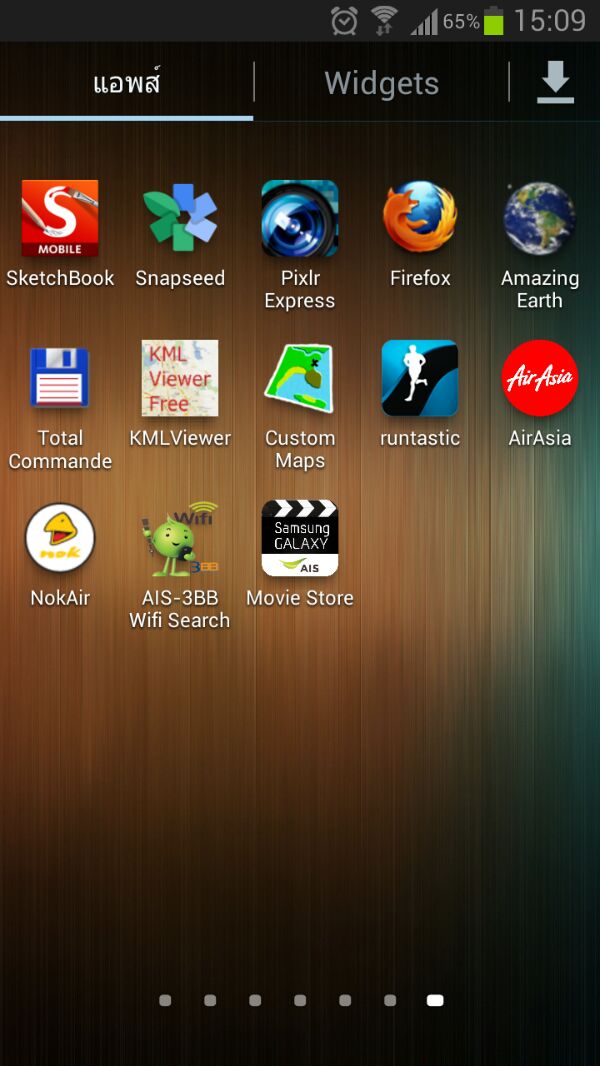Viewport: 600px width, 1066px height.
Task: Jump to the first page indicator dot
Action: point(165,1000)
